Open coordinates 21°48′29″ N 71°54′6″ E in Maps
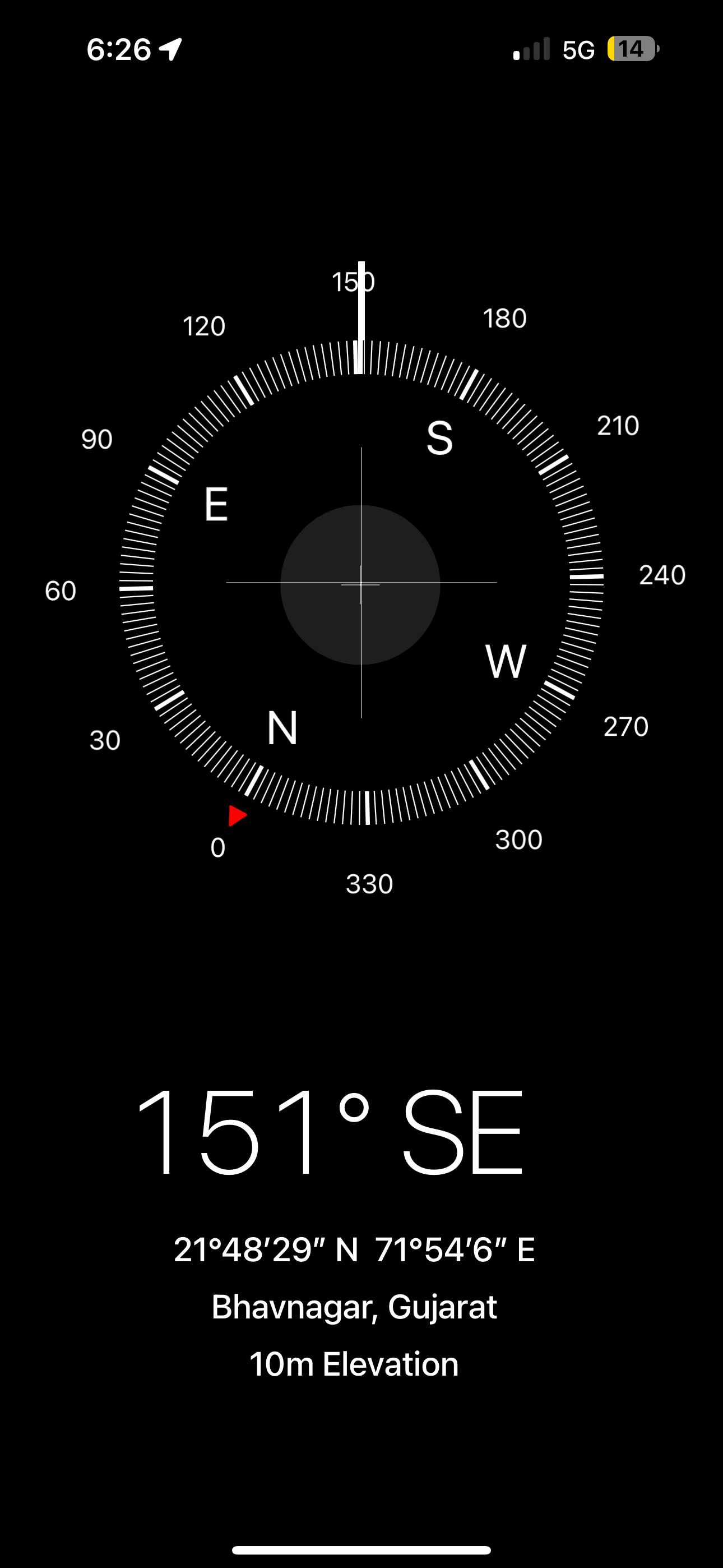The height and width of the screenshot is (1568, 723). [354, 1250]
